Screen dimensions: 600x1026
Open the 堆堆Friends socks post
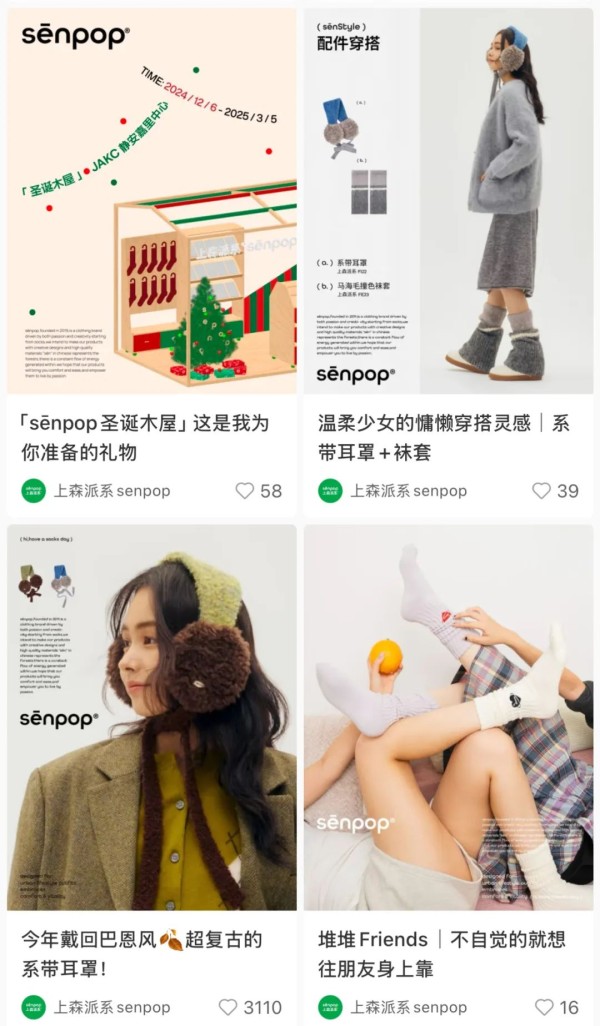(x=448, y=716)
